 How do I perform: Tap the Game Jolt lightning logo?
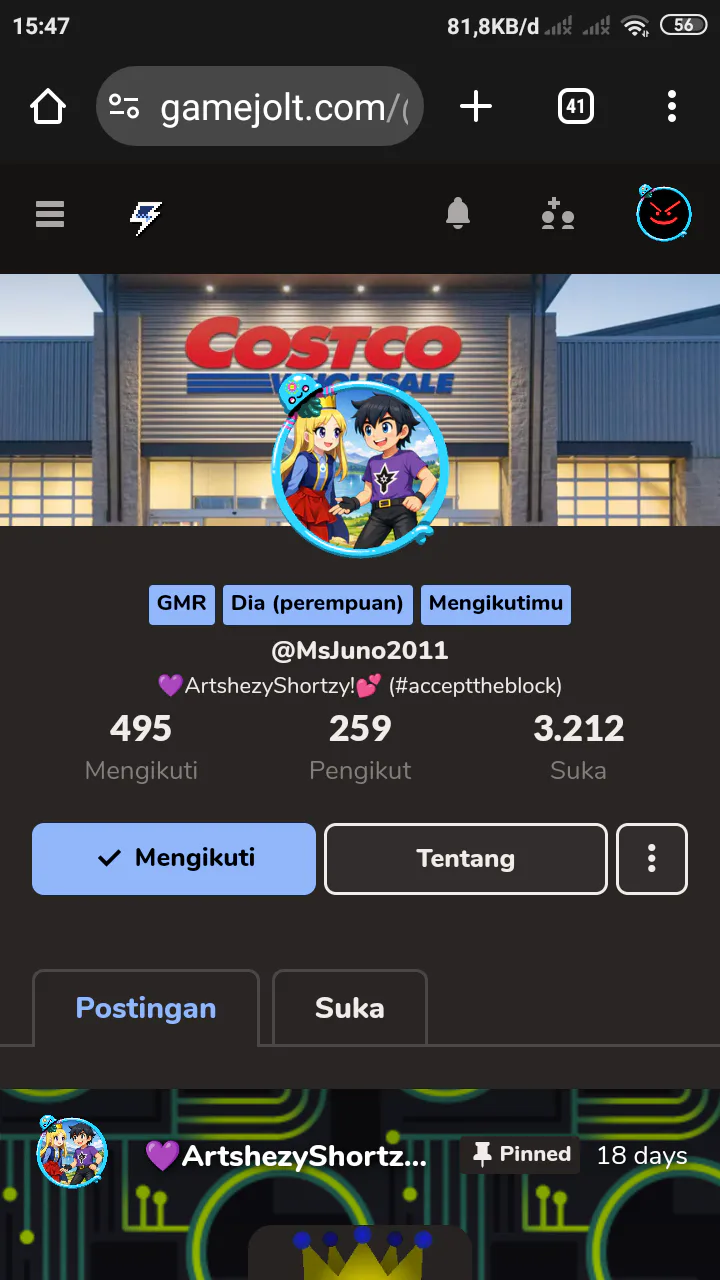click(146, 215)
